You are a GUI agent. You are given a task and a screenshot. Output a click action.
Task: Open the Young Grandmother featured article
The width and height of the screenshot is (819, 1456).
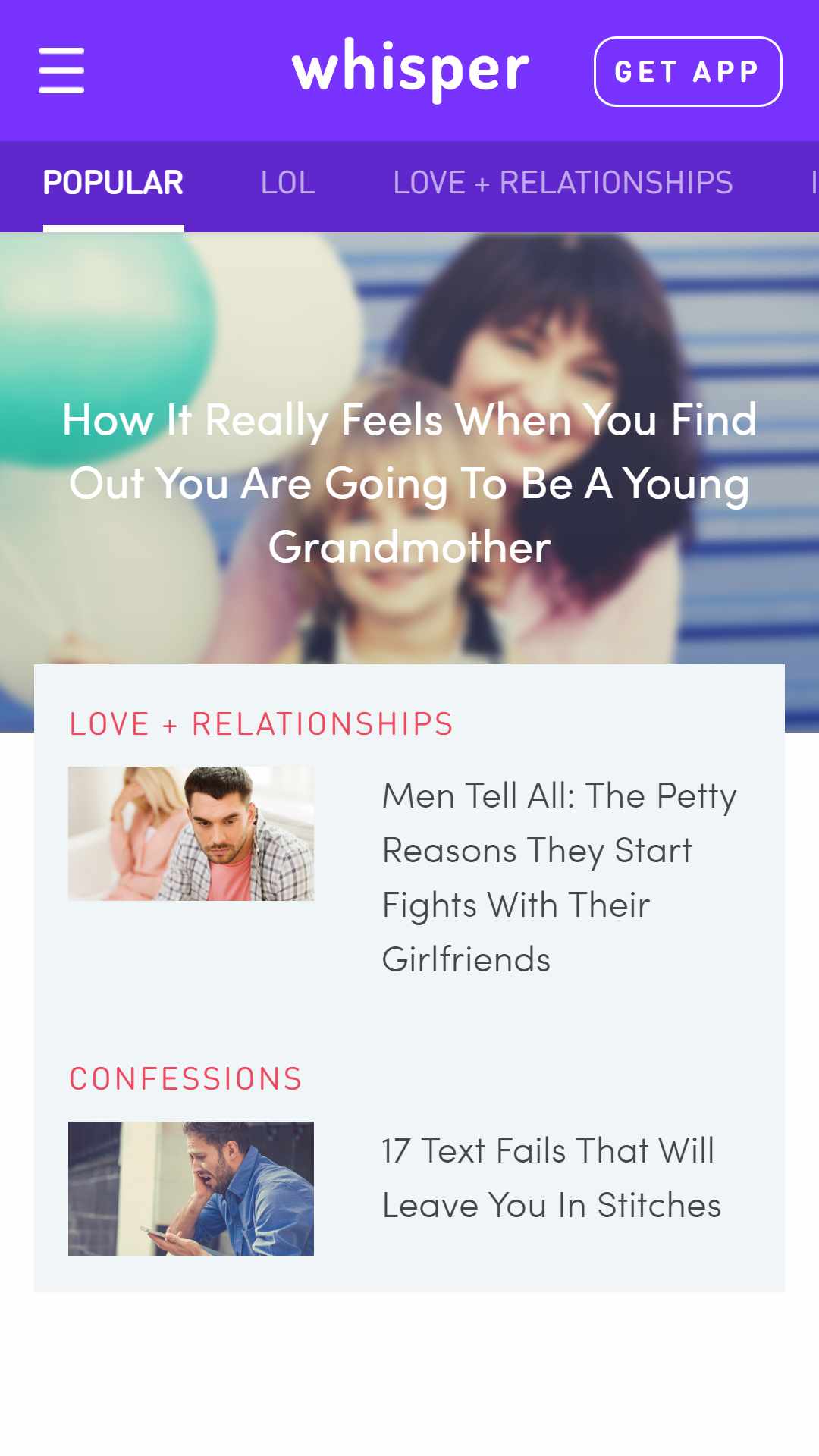tap(409, 483)
